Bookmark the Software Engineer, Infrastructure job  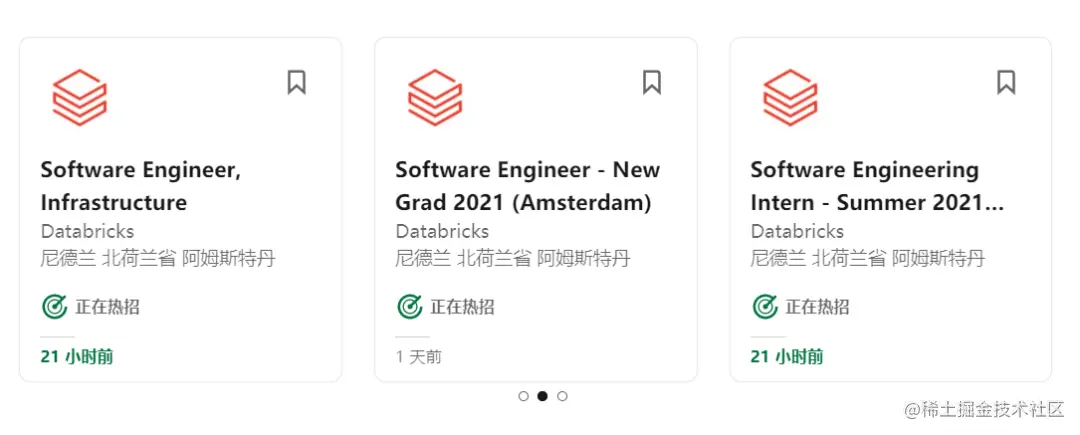pyautogui.click(x=296, y=82)
